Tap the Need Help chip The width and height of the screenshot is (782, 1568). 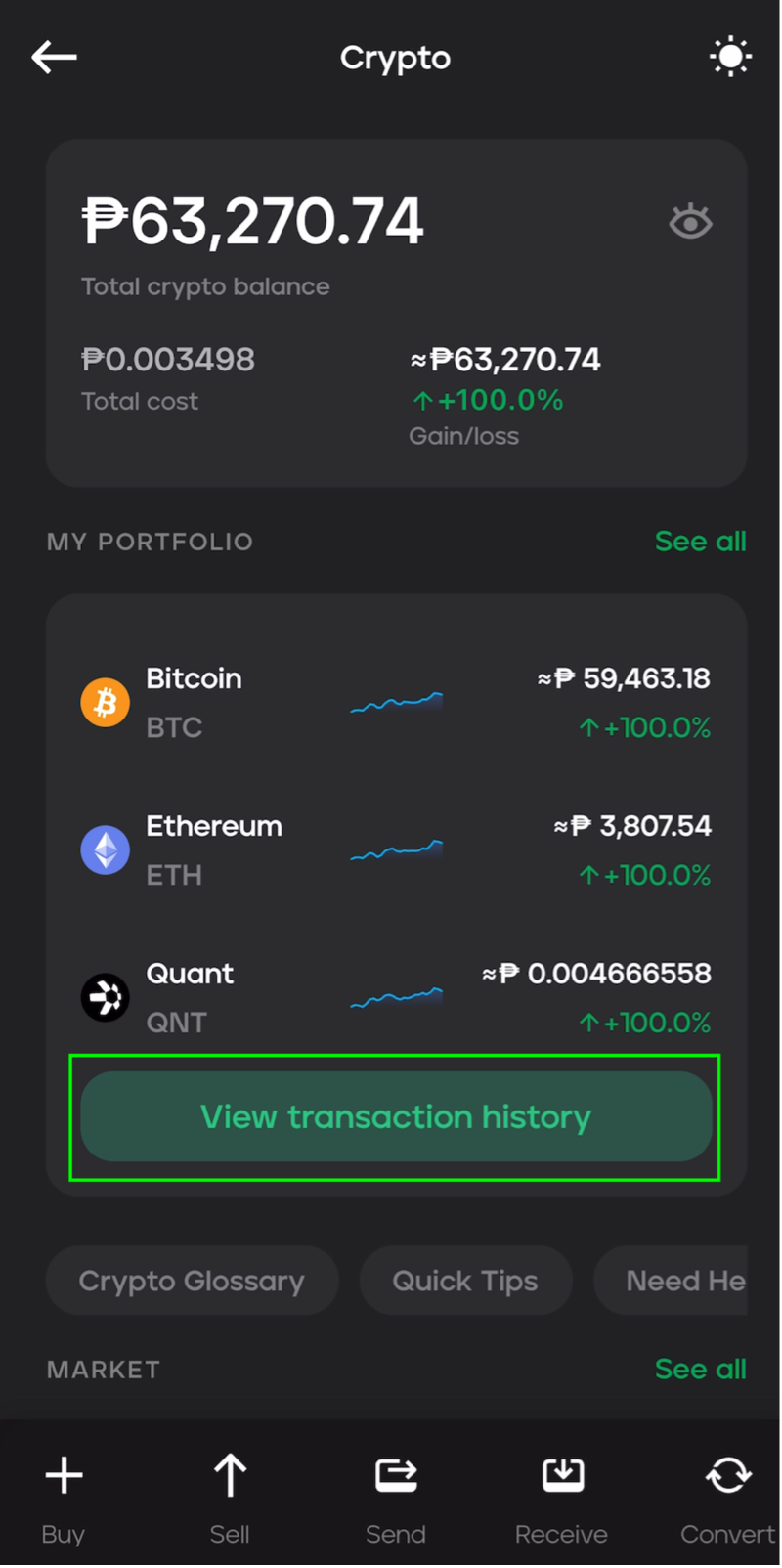pos(684,1281)
